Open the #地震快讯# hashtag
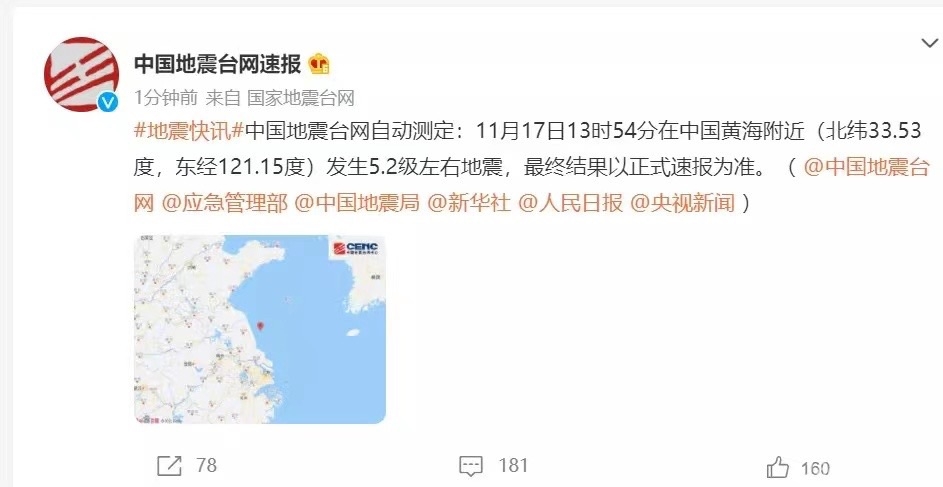Image resolution: width=943 pixels, height=487 pixels. pos(188,131)
